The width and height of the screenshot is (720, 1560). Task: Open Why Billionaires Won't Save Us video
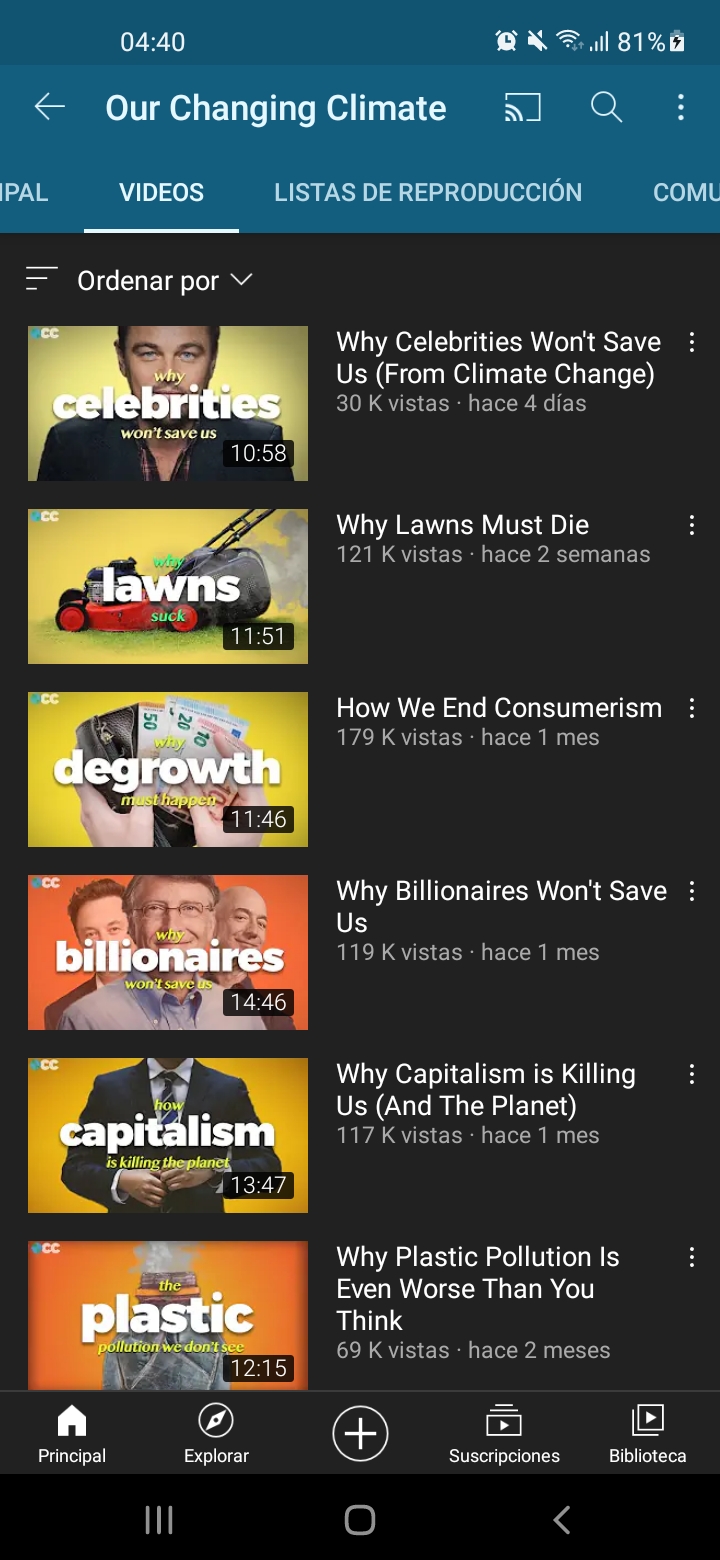pos(168,952)
